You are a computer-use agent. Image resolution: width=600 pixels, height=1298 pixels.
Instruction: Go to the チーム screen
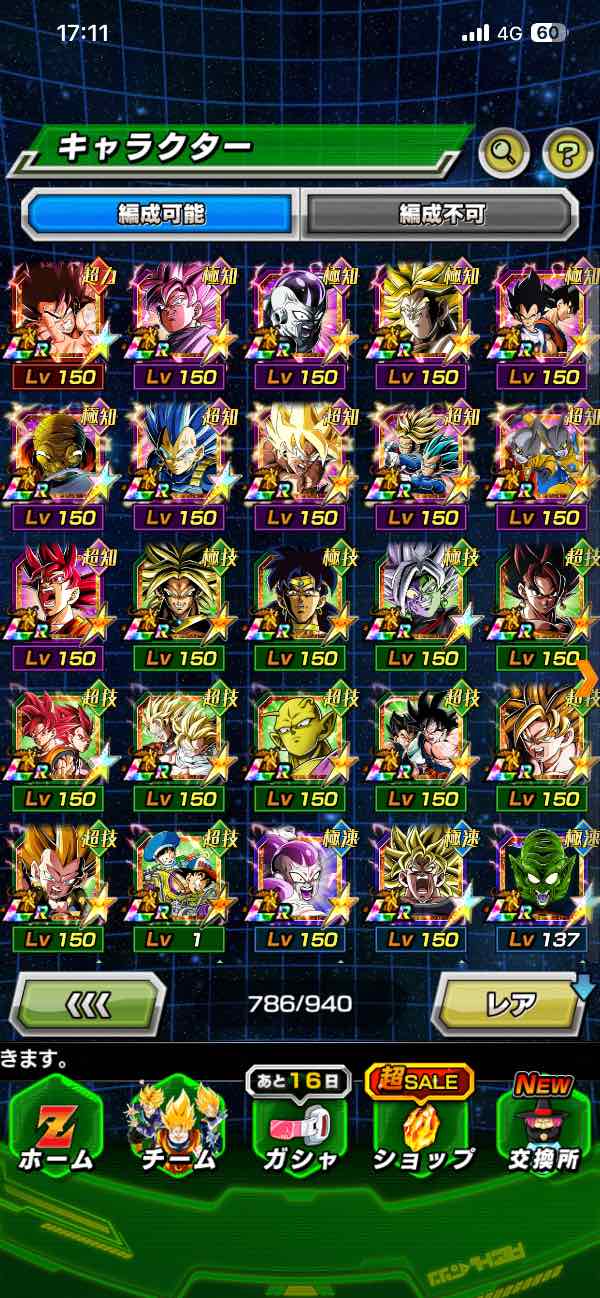(x=177, y=1128)
